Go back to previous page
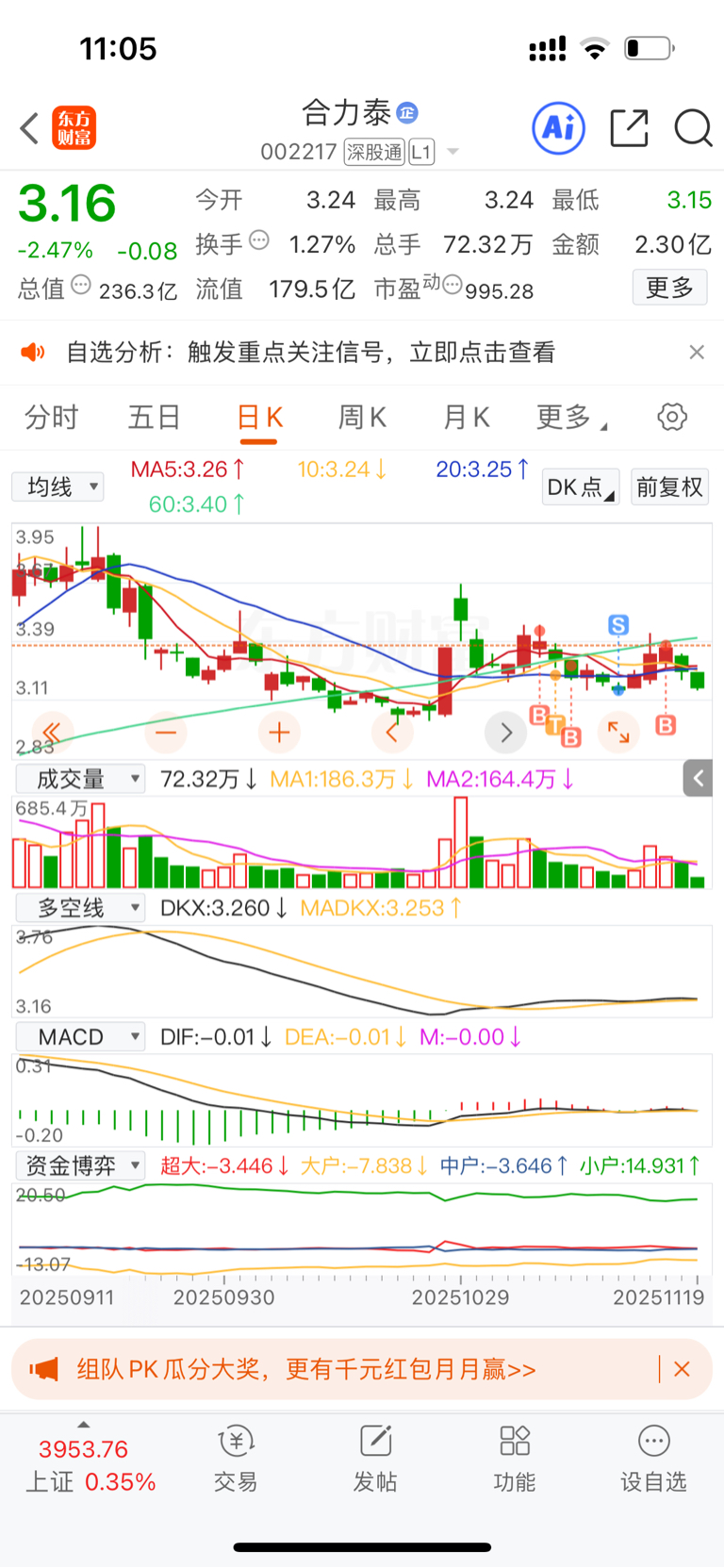Screen dimensions: 724x1568 [29, 128]
